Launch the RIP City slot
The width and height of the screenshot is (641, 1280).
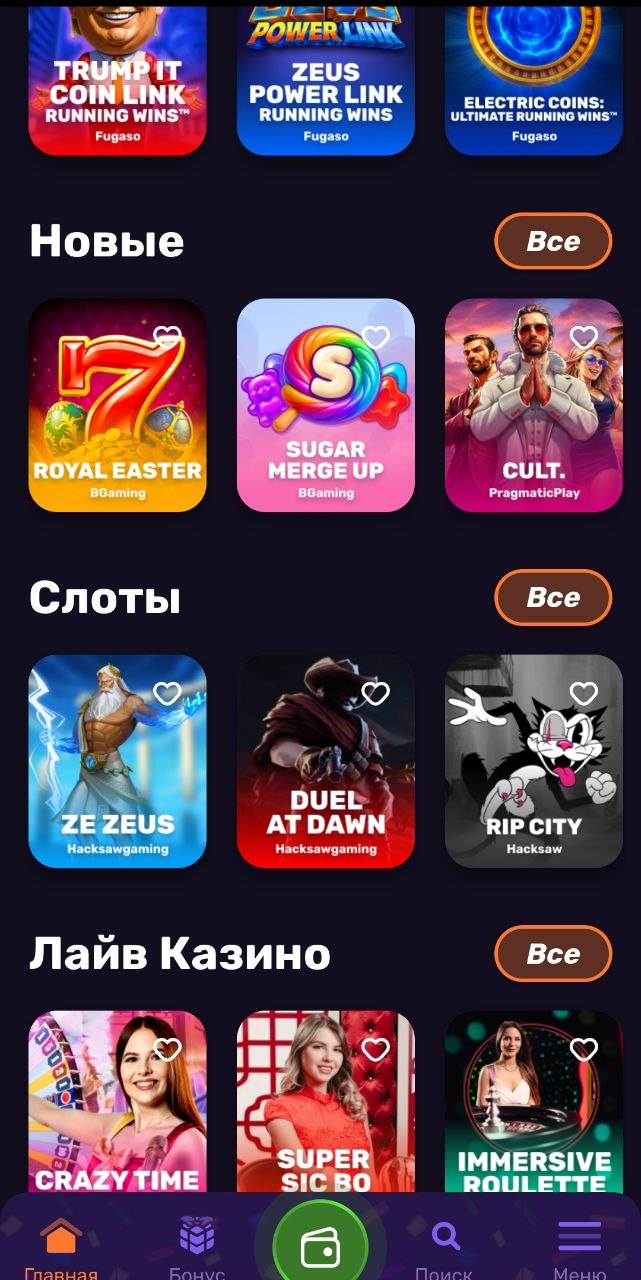coord(533,775)
